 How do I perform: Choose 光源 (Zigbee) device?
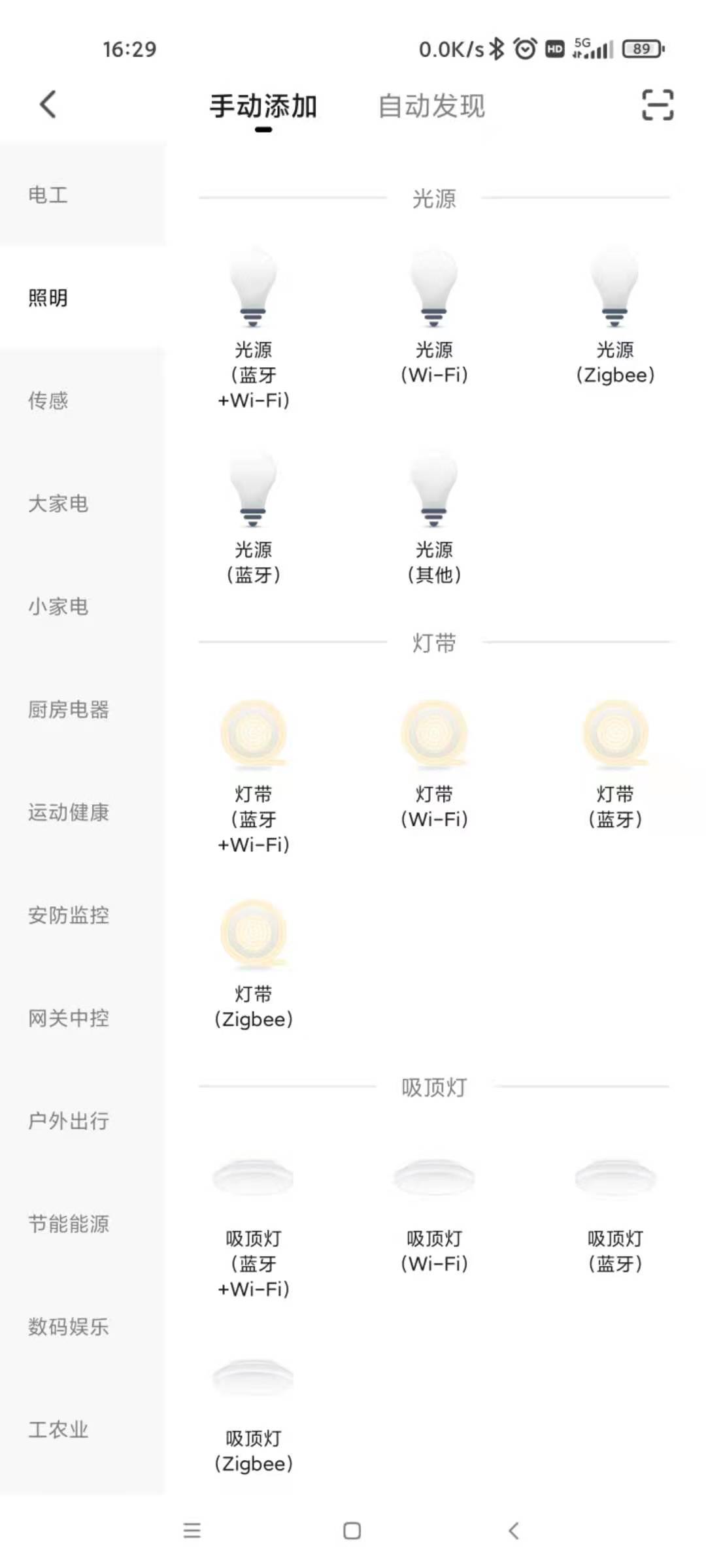point(615,315)
